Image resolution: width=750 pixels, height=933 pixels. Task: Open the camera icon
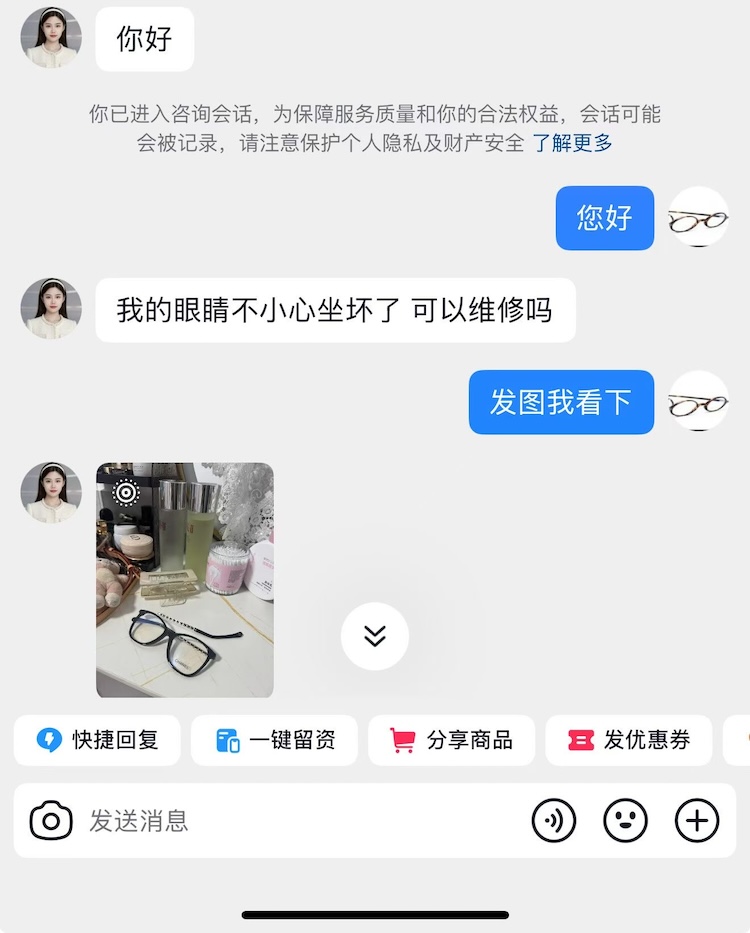tap(51, 821)
